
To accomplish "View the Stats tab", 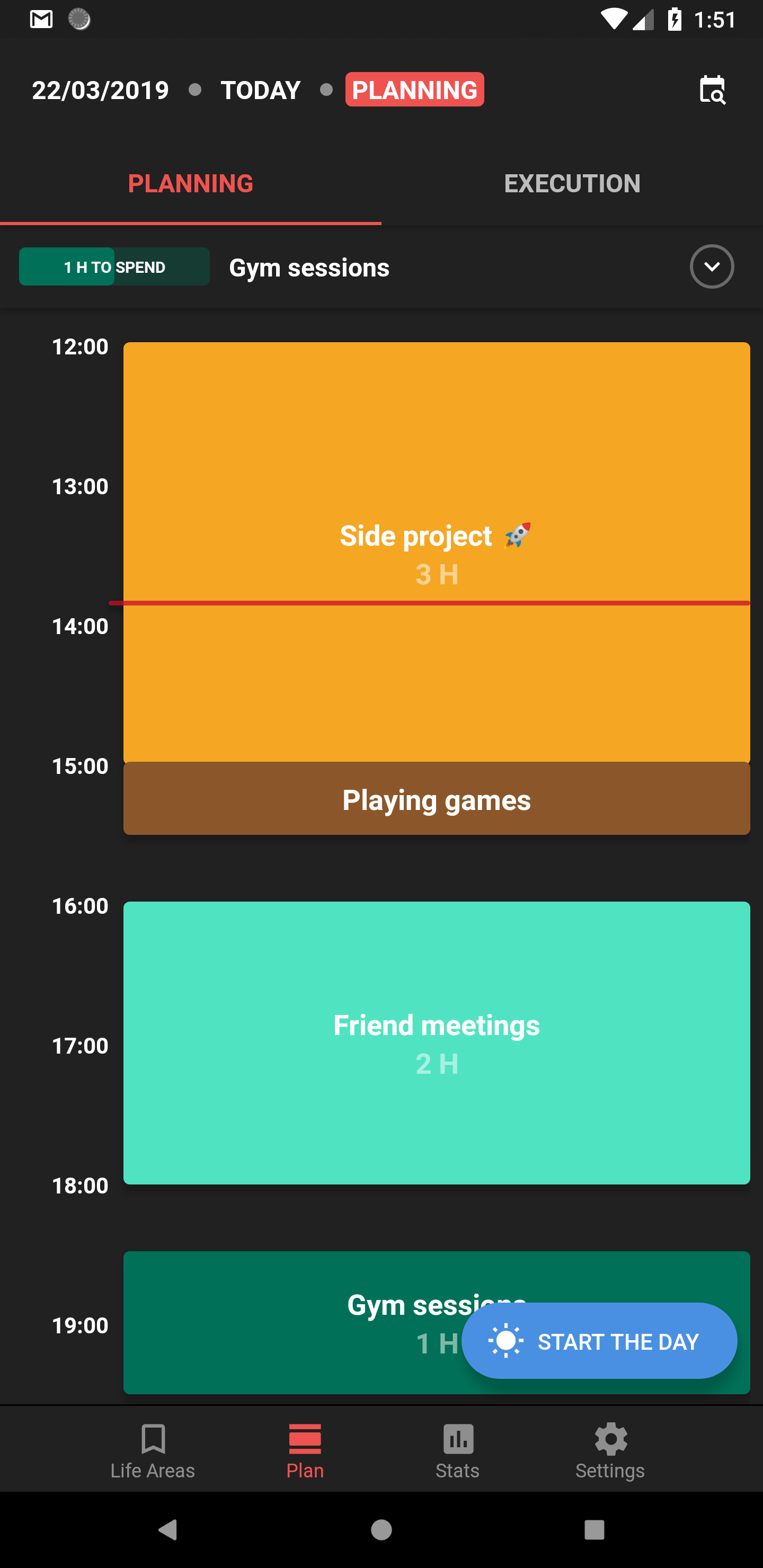I will pos(458,1451).
